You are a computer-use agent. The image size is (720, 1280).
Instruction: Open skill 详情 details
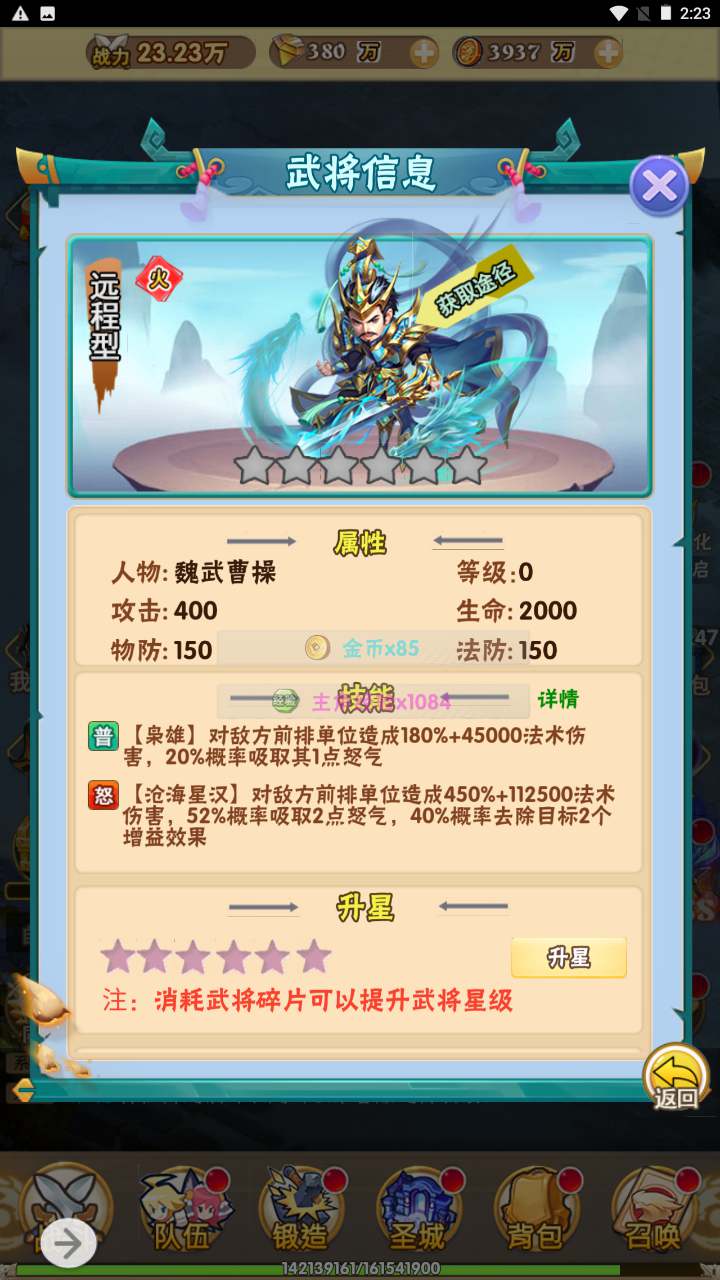[558, 699]
